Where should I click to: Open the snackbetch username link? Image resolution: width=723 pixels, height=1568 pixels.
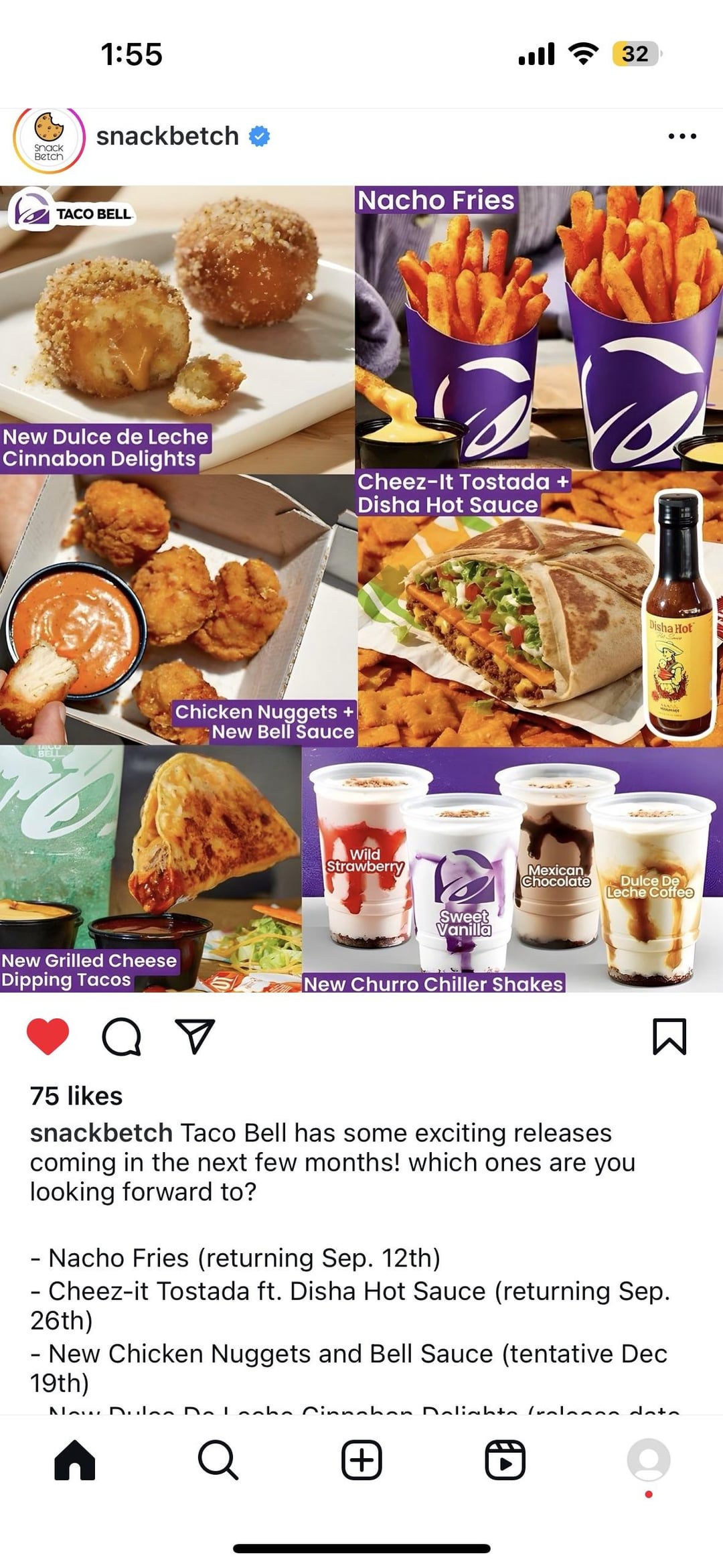click(x=167, y=136)
